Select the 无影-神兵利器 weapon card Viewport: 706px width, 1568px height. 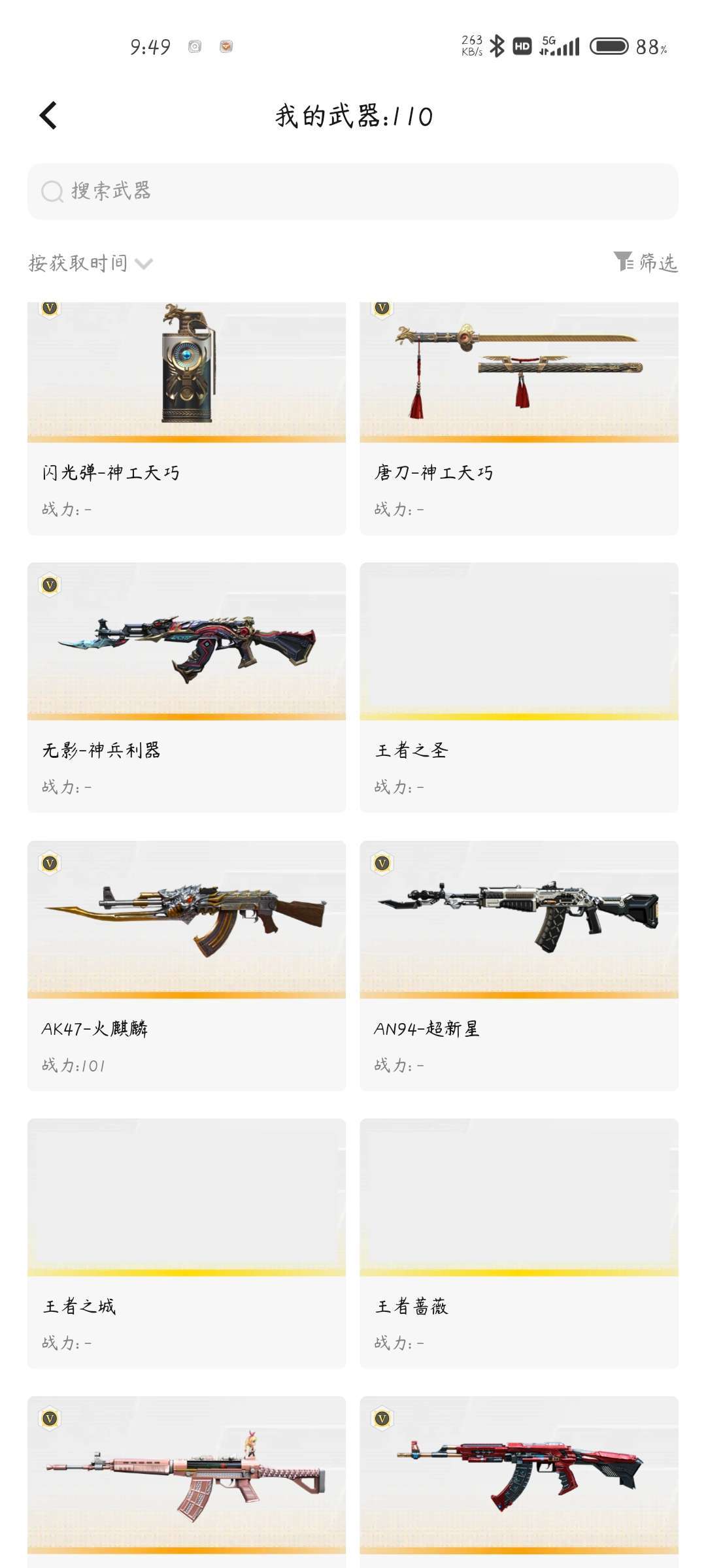pyautogui.click(x=186, y=687)
